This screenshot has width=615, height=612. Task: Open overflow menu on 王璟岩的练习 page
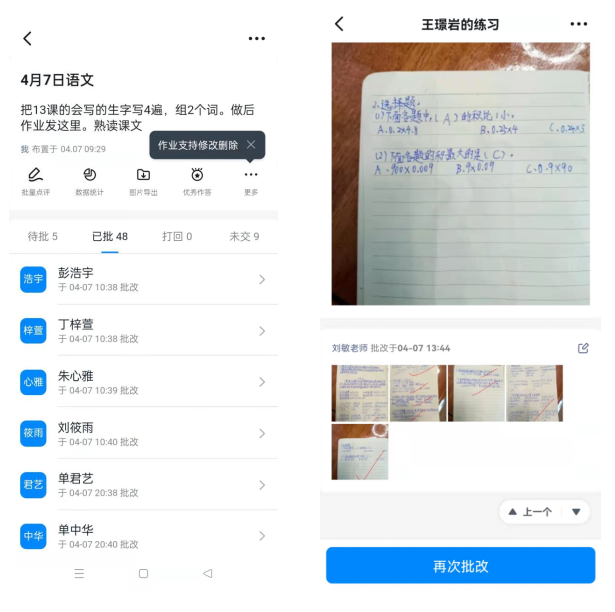[579, 24]
